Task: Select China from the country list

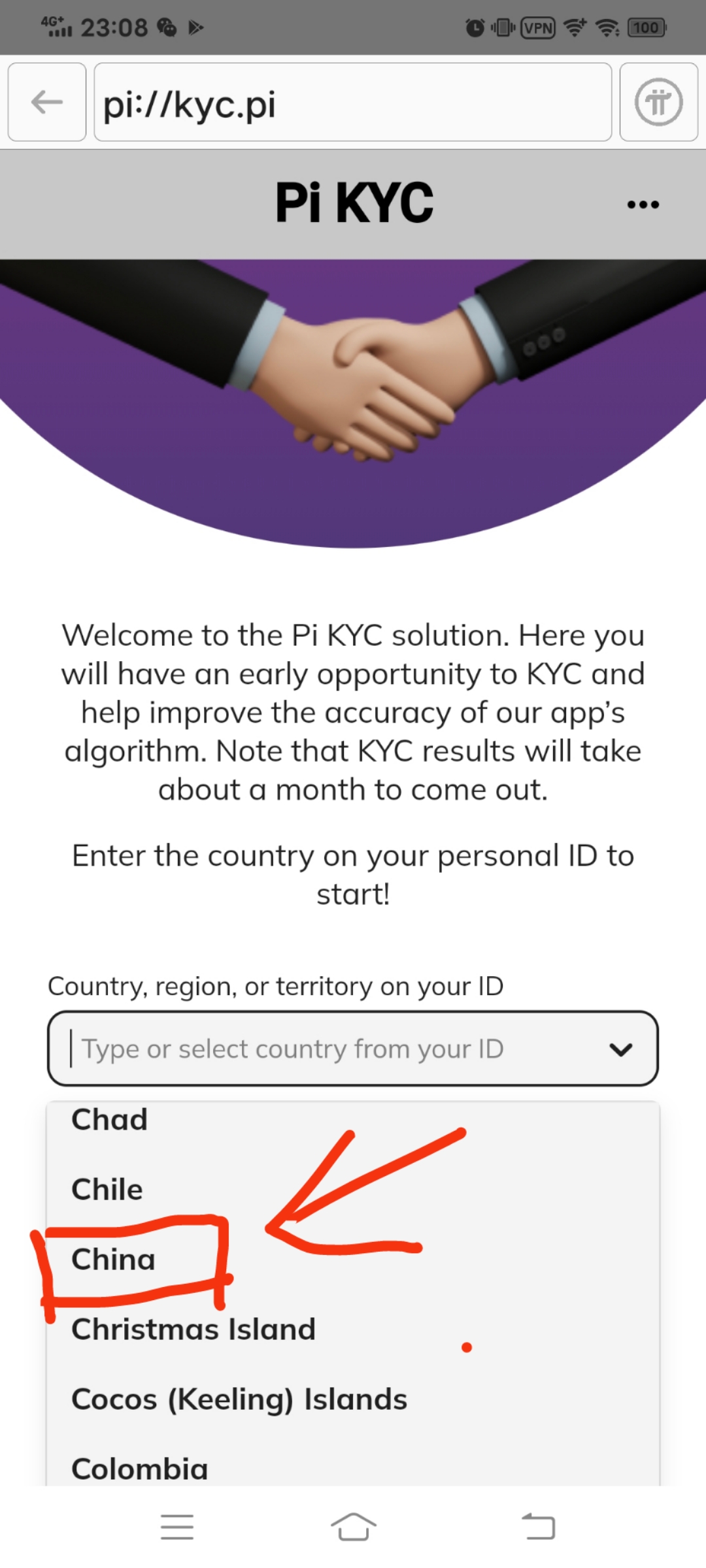Action: (x=114, y=1259)
